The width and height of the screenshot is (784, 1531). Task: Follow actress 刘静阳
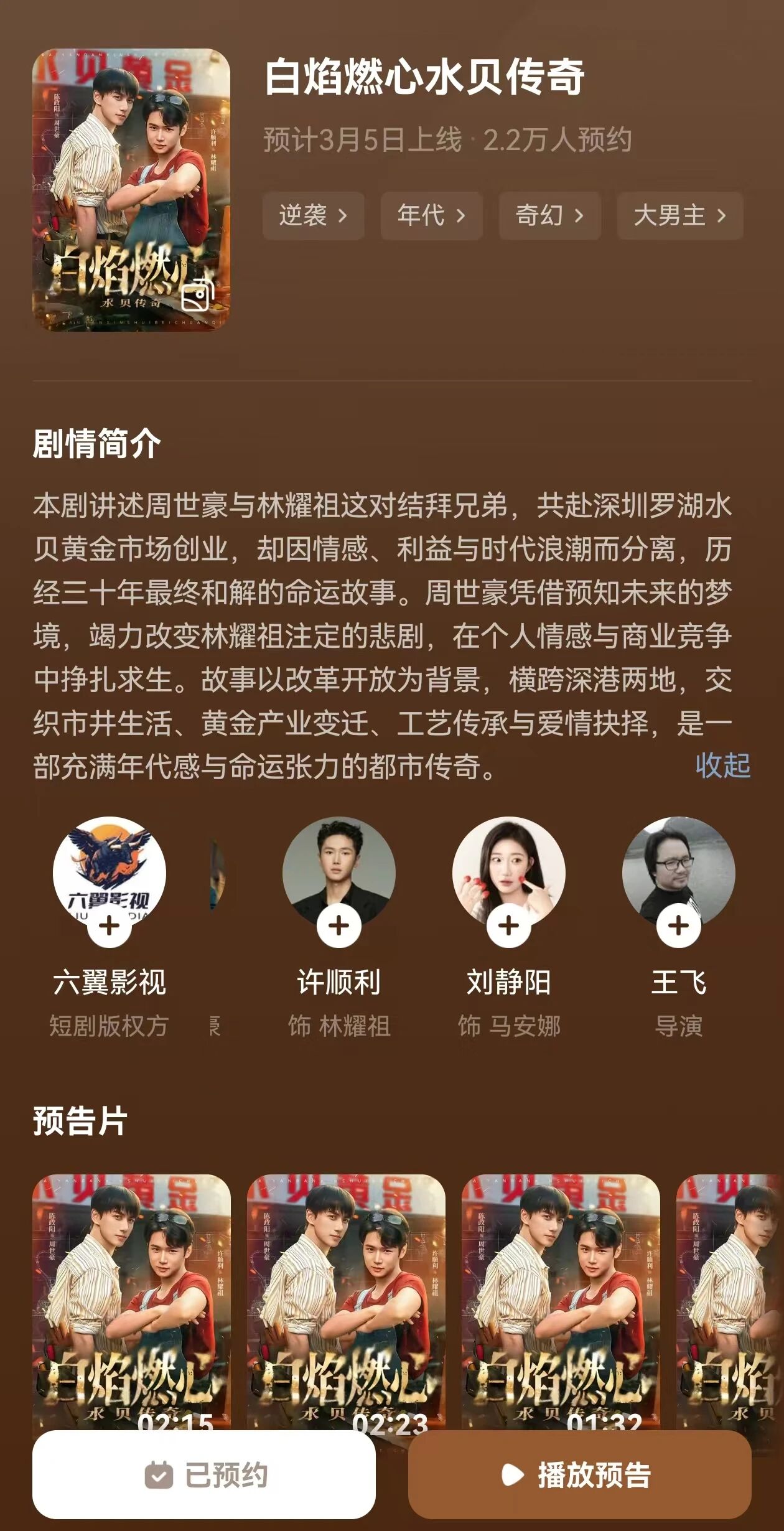click(x=508, y=926)
